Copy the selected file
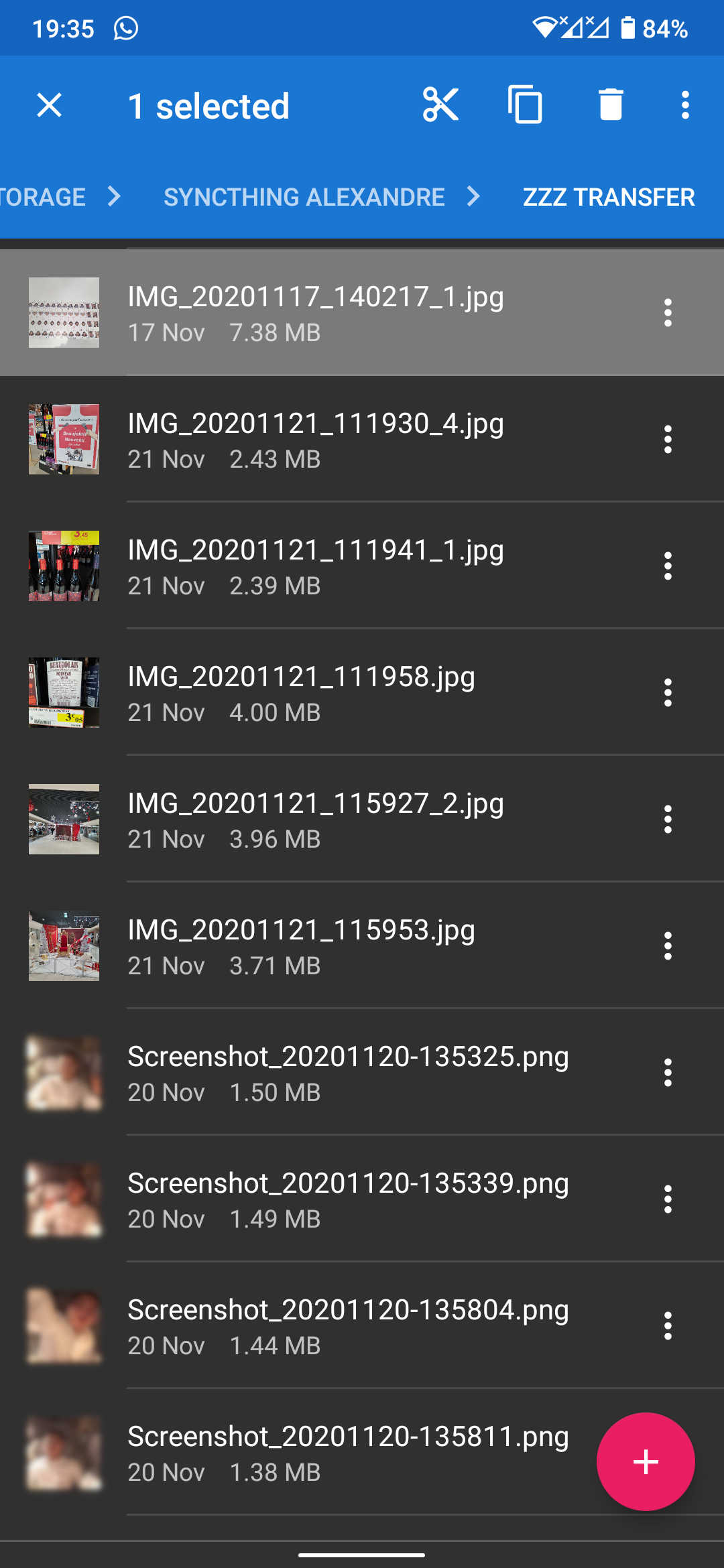724x1568 pixels. click(x=524, y=105)
